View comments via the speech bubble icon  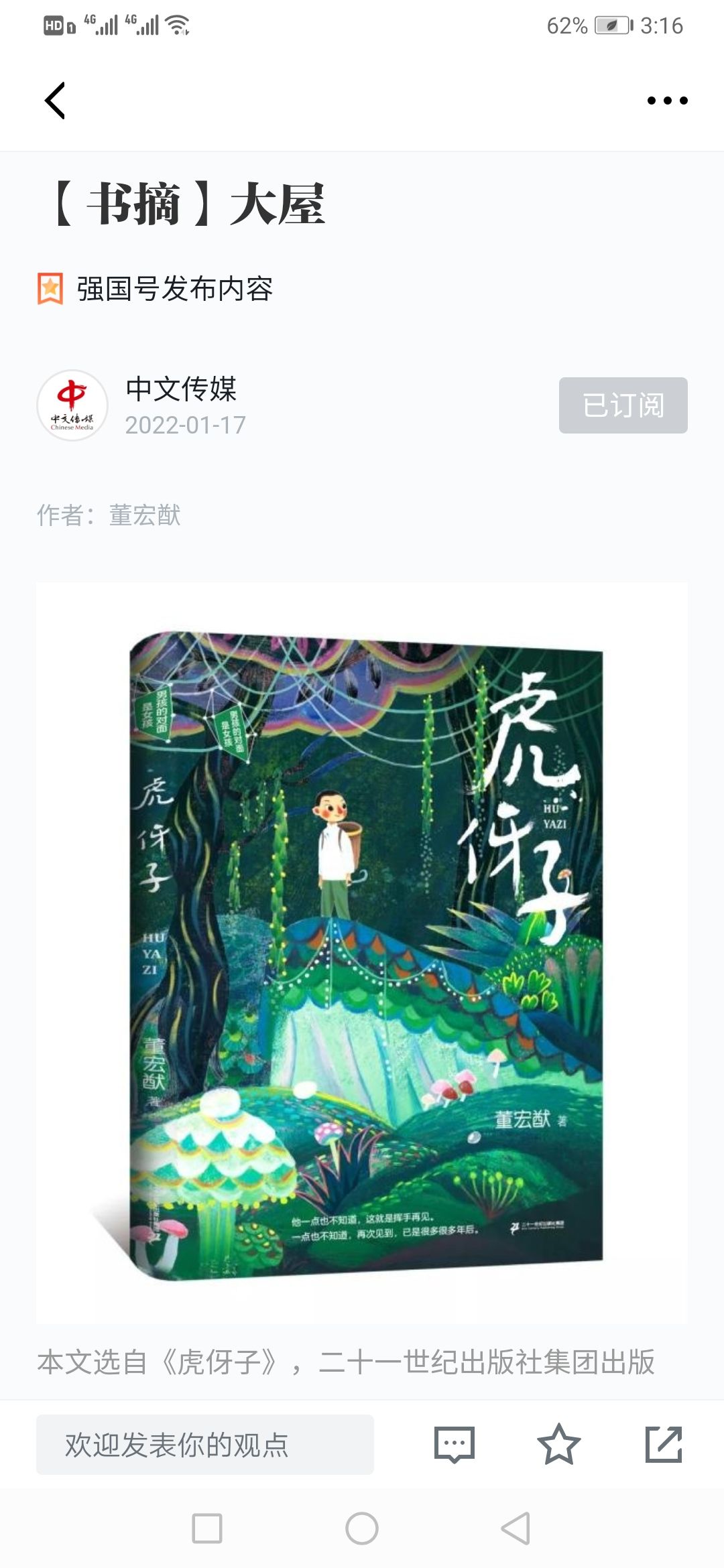pos(454,1444)
